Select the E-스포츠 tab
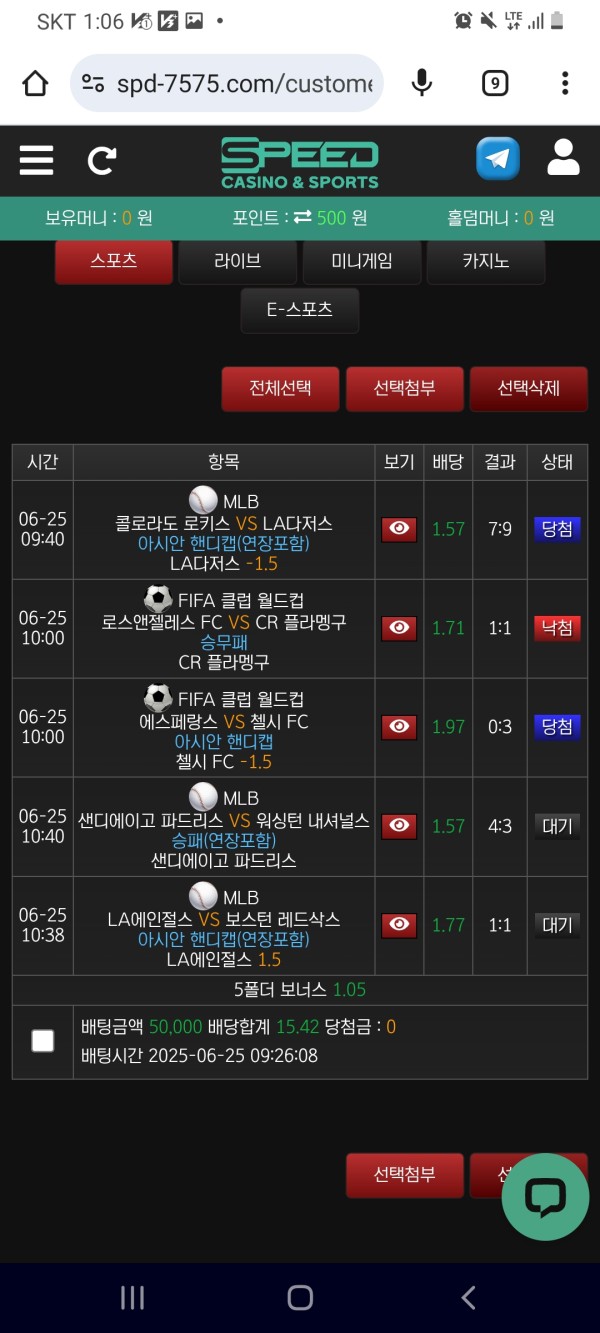The width and height of the screenshot is (600, 1333). tap(299, 310)
